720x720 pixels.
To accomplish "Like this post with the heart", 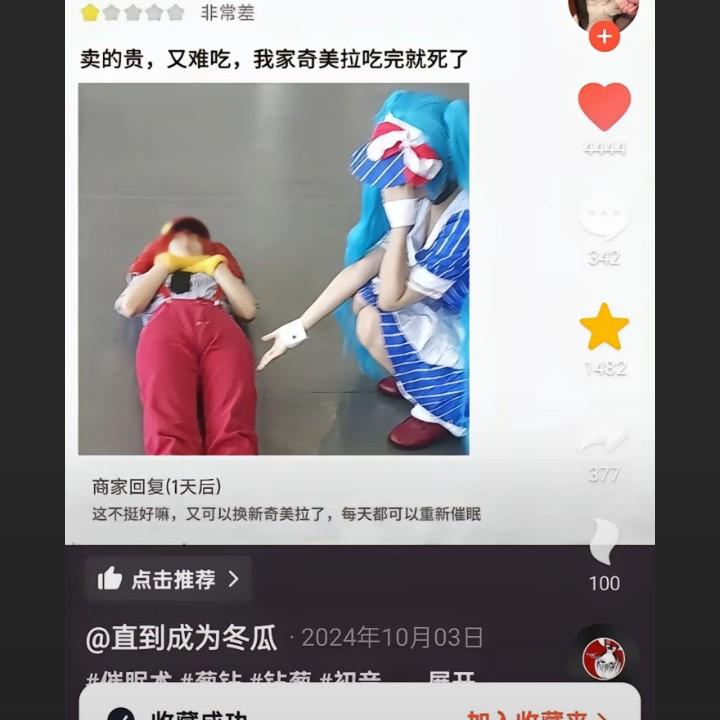I will tap(604, 106).
